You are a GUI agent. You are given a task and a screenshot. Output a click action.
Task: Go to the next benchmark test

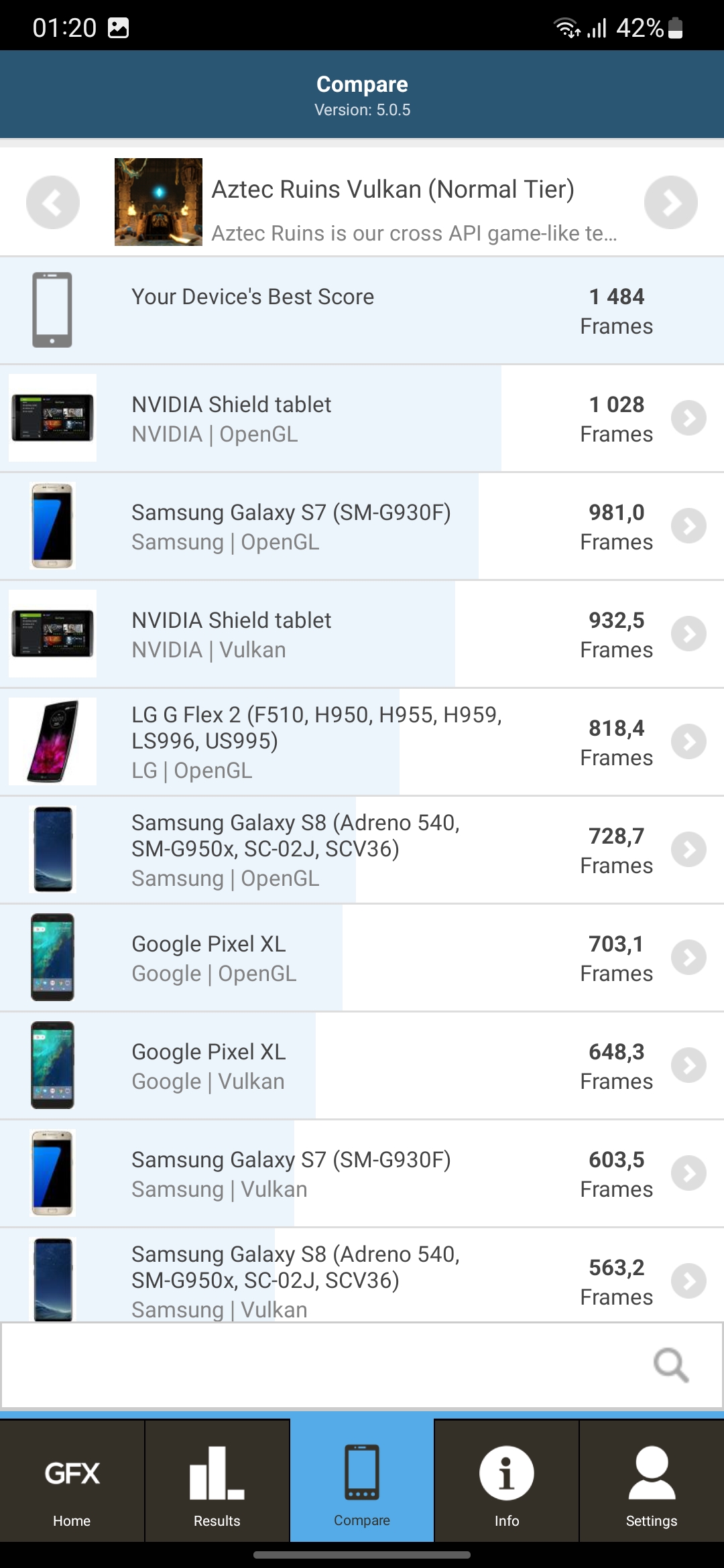click(670, 202)
